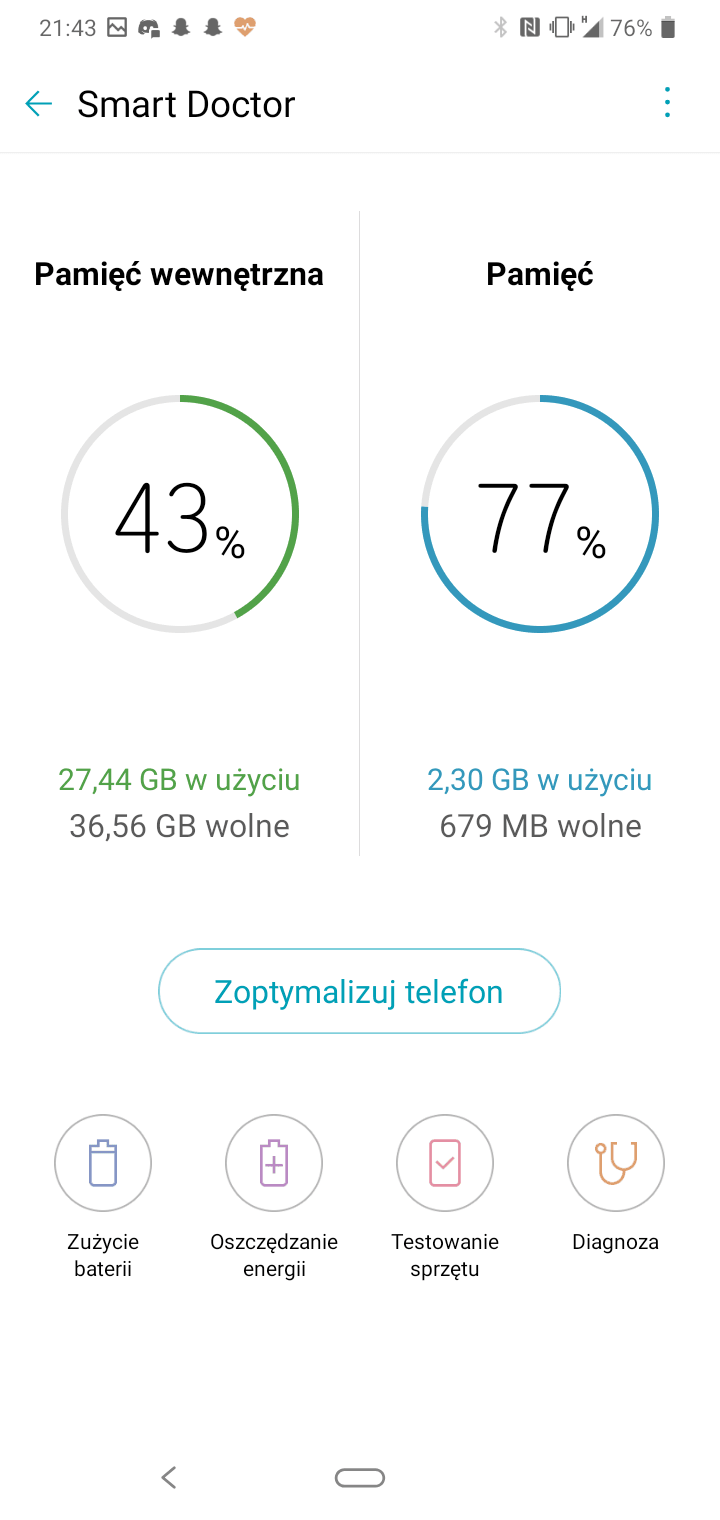Tap the system back button
The width and height of the screenshot is (720, 1520).
(169, 1477)
